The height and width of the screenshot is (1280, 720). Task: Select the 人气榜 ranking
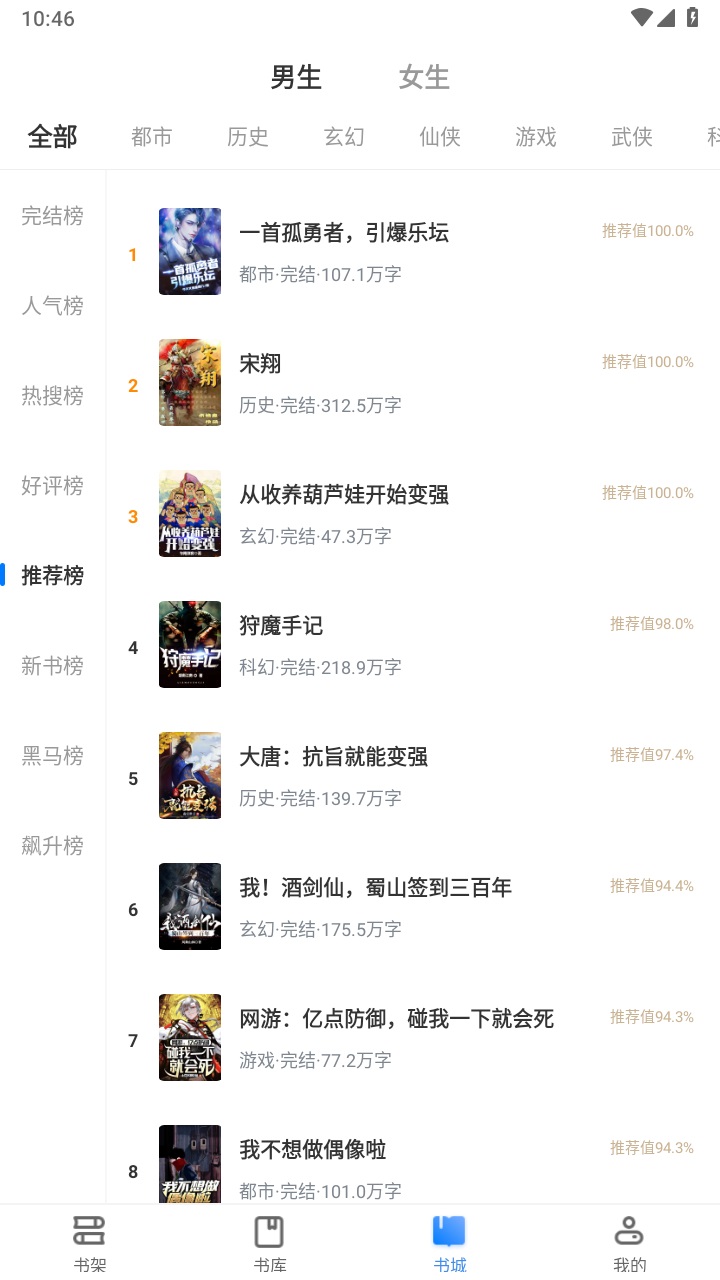click(x=53, y=306)
